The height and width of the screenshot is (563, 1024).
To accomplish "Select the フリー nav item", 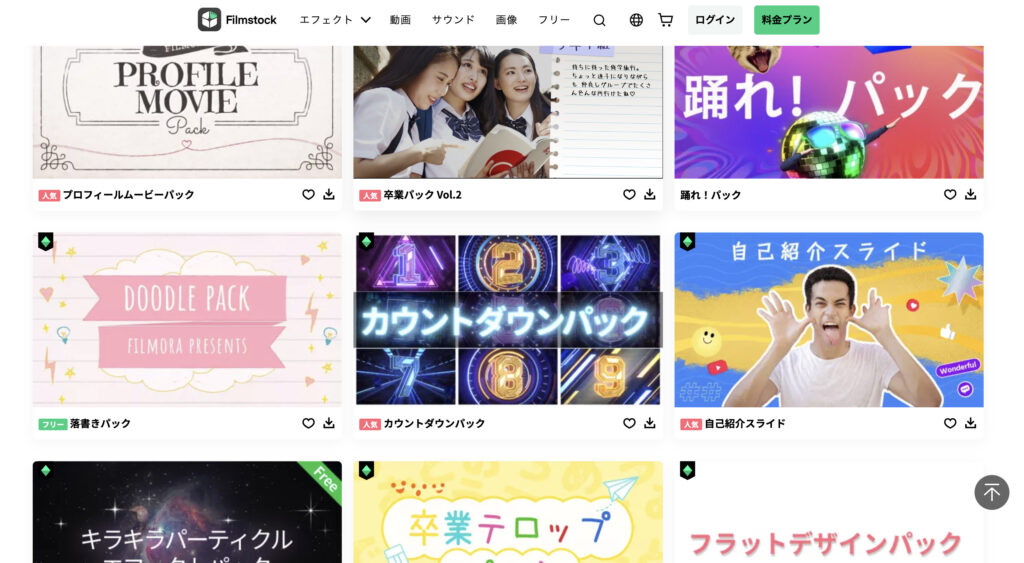I will pyautogui.click(x=554, y=20).
